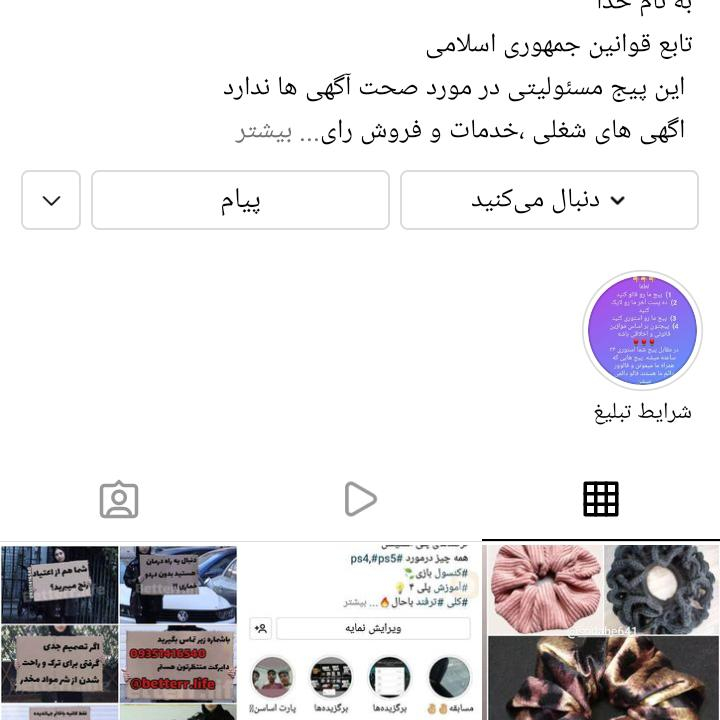This screenshot has height=720, width=720.
Task: Open the شرایط تبلیغ story highlight
Action: click(x=642, y=331)
